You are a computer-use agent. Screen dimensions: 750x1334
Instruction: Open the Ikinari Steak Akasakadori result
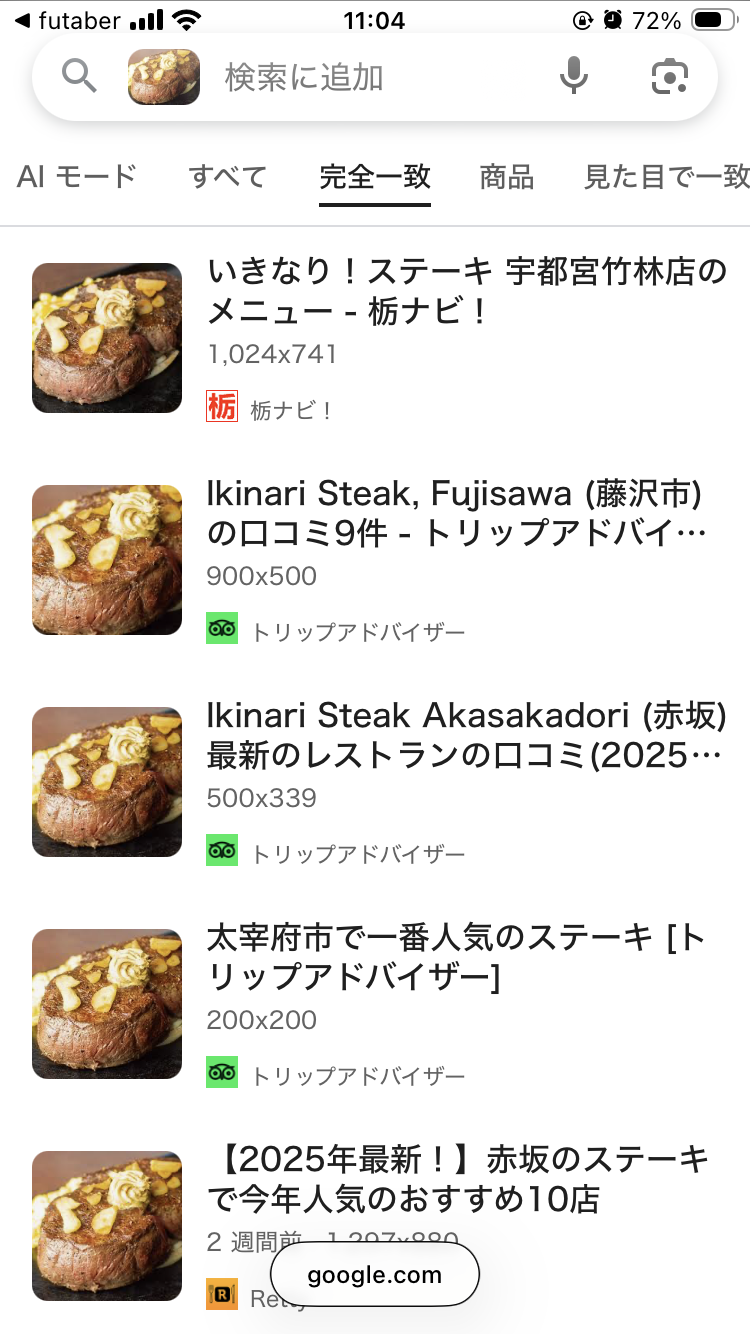pyautogui.click(x=466, y=735)
